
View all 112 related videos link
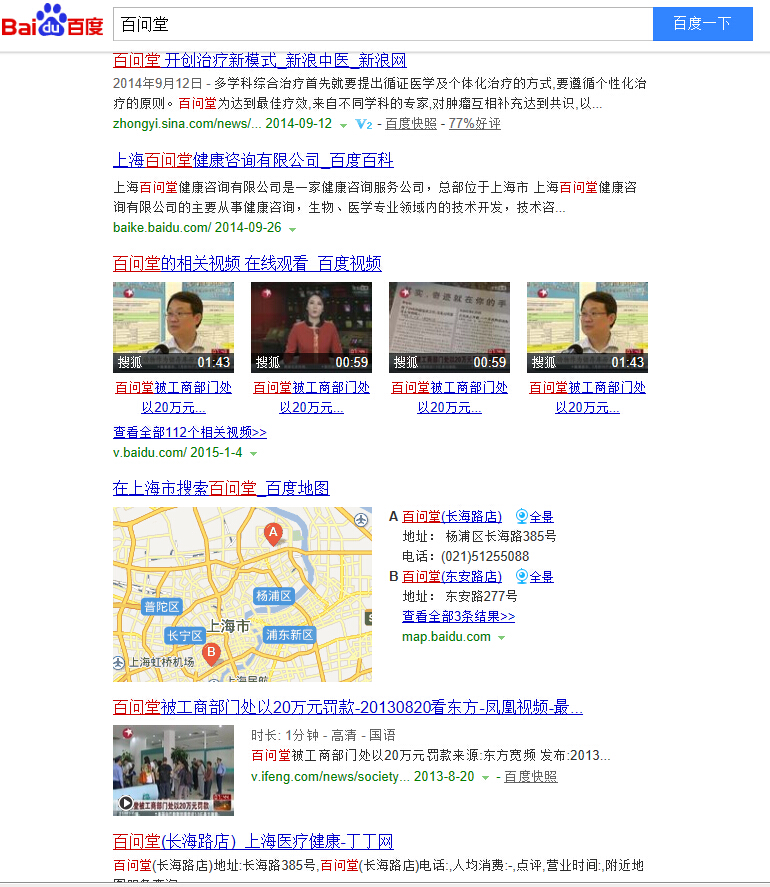[x=190, y=433]
